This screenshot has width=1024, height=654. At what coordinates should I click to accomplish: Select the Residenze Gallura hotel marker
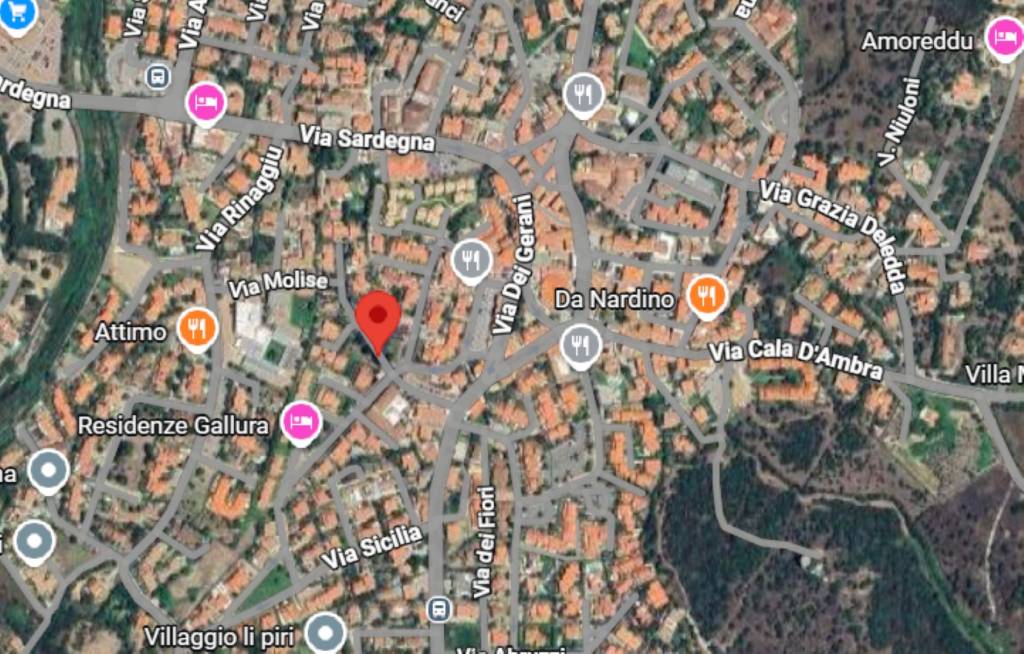pyautogui.click(x=301, y=422)
